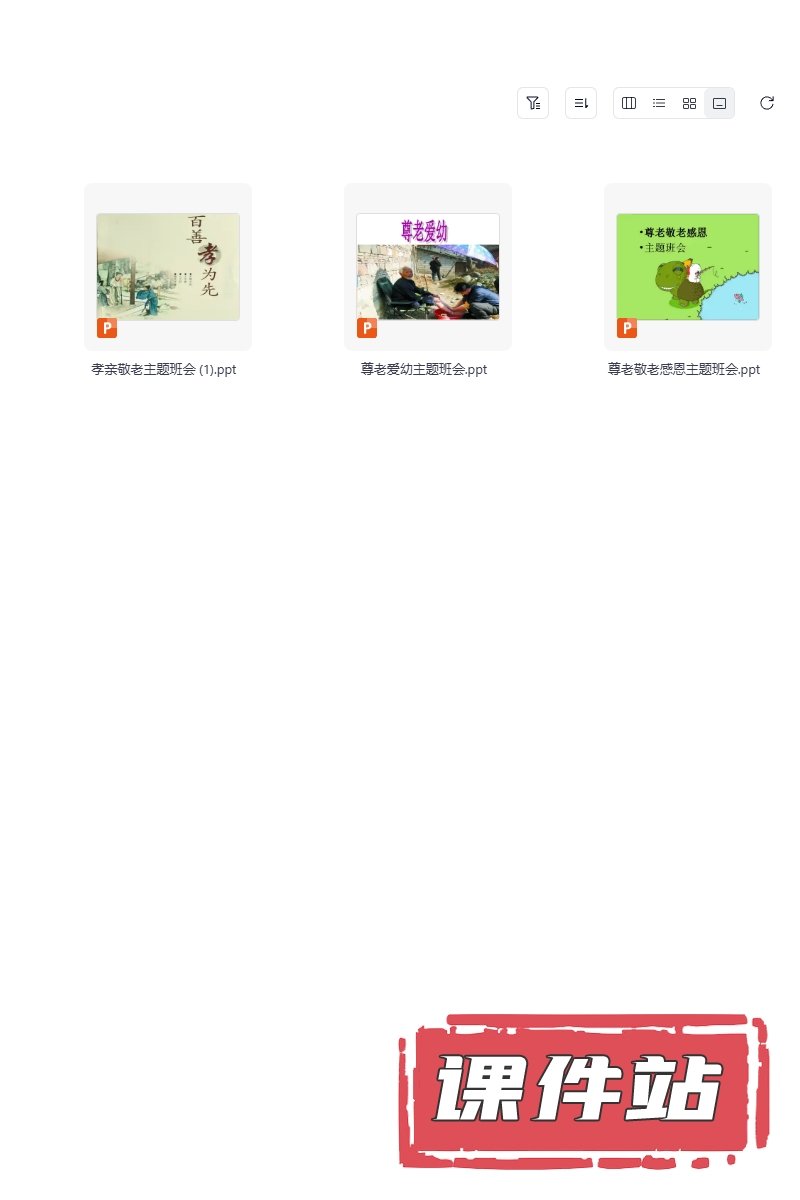Image resolution: width=800 pixels, height=1200 pixels.
Task: Open the sort order menu
Action: [x=581, y=103]
